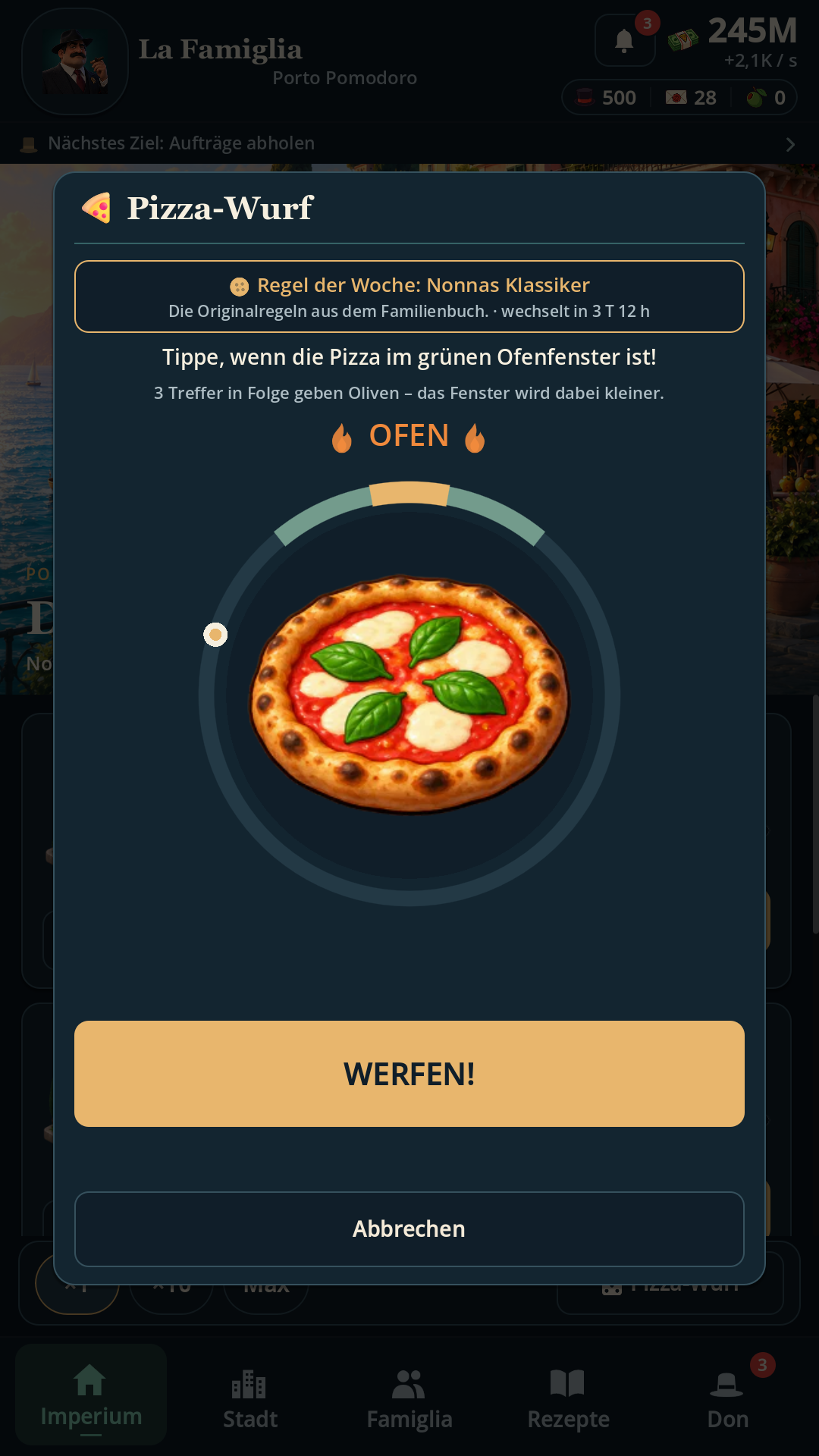Cancel the Pizza-Wurf with Abbrechen
Viewport: 819px width, 1456px height.
pos(409,1229)
